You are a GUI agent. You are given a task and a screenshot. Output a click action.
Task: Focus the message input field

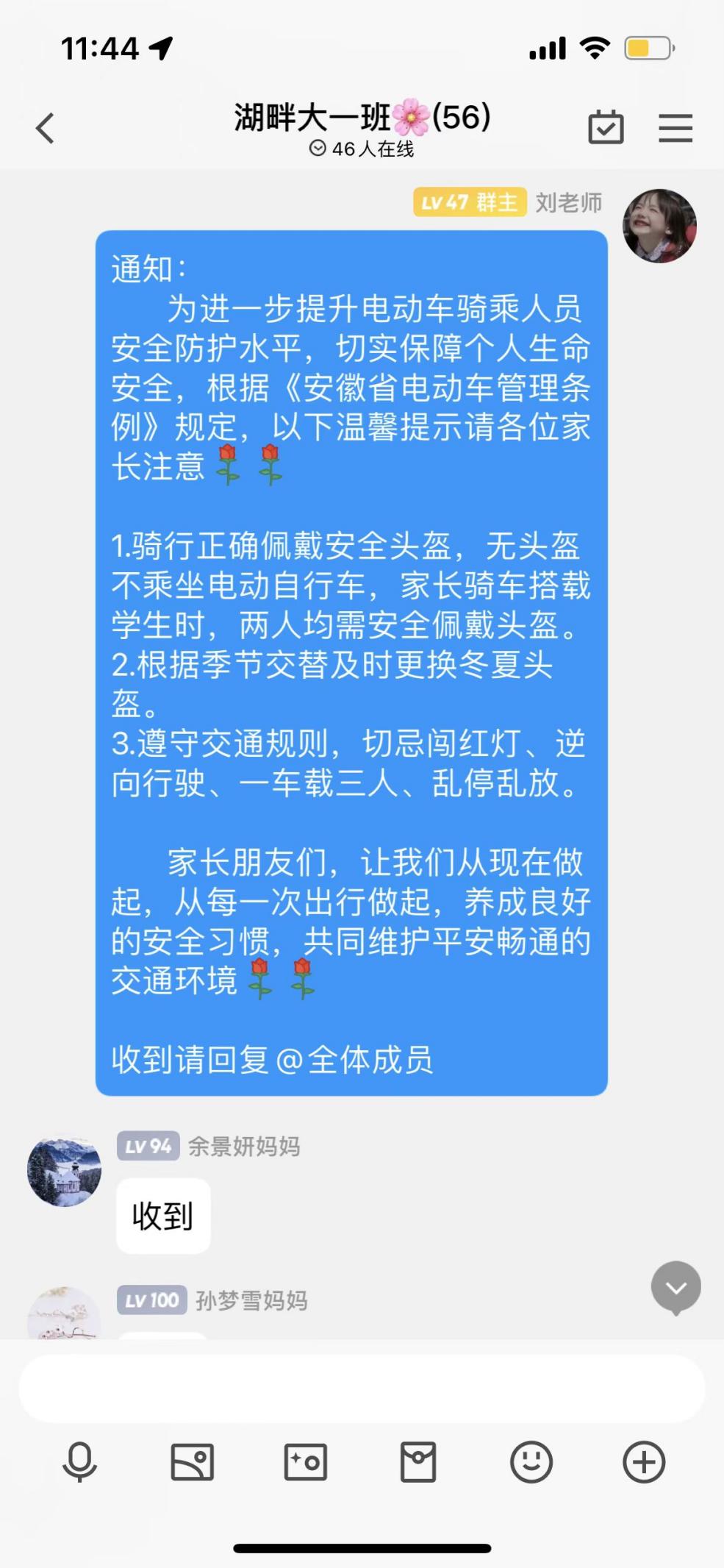tap(362, 1389)
